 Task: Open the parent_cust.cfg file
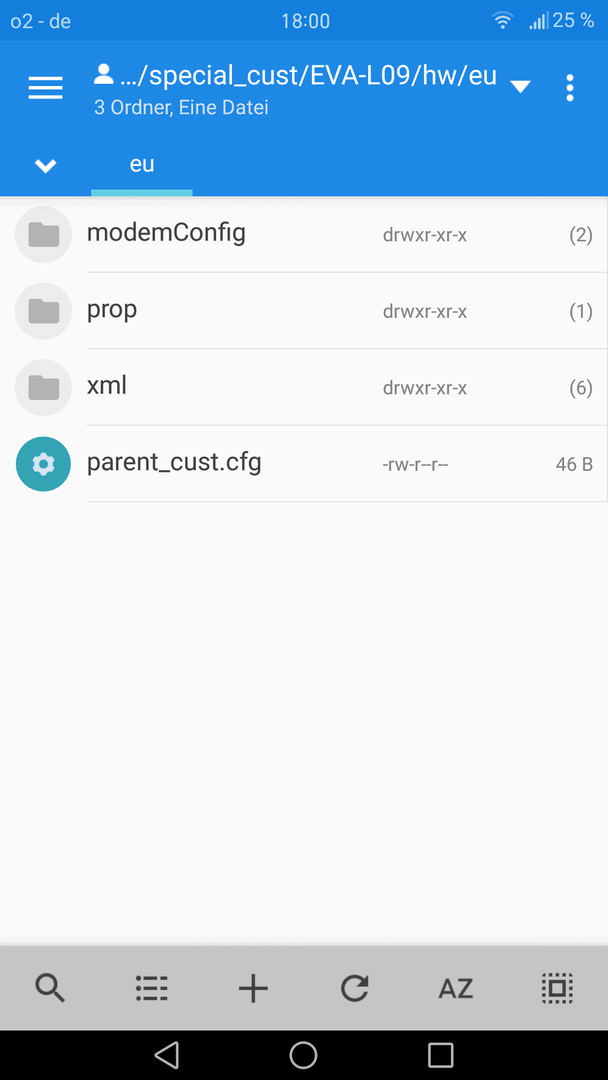coord(304,464)
